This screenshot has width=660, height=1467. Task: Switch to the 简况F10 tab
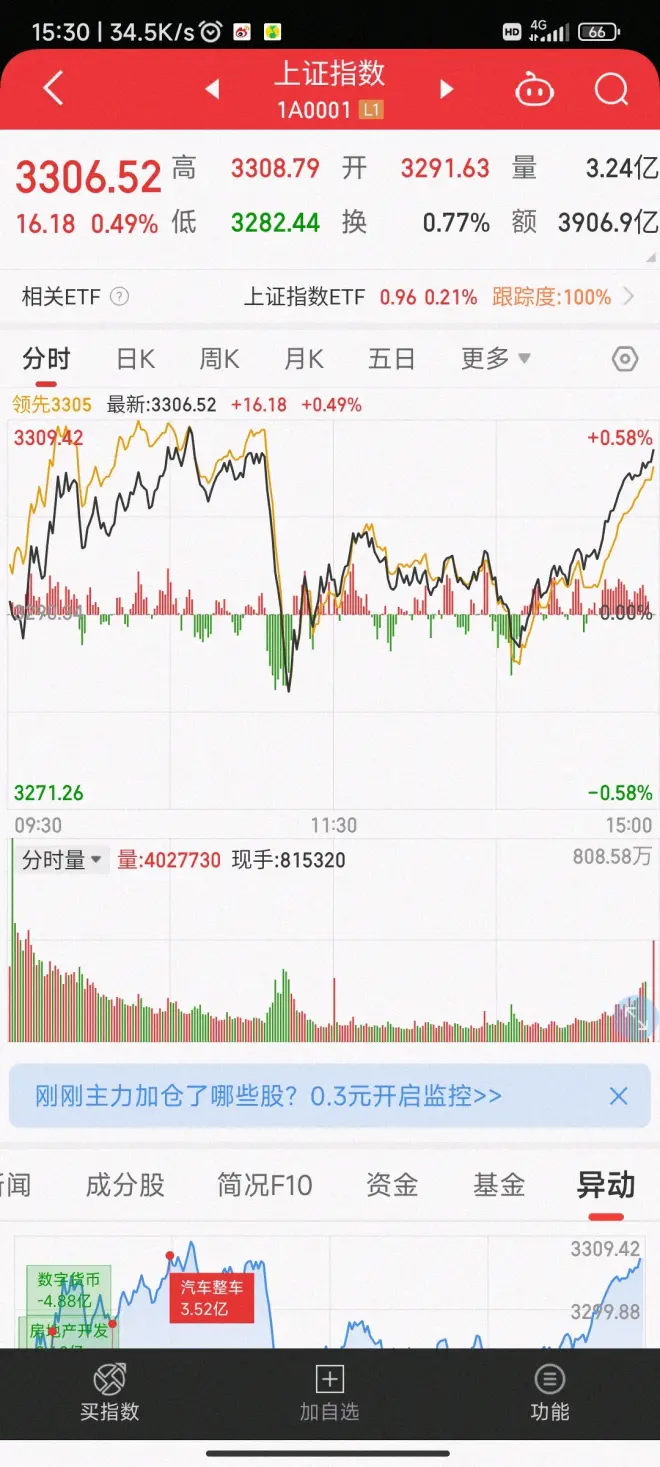(265, 1186)
